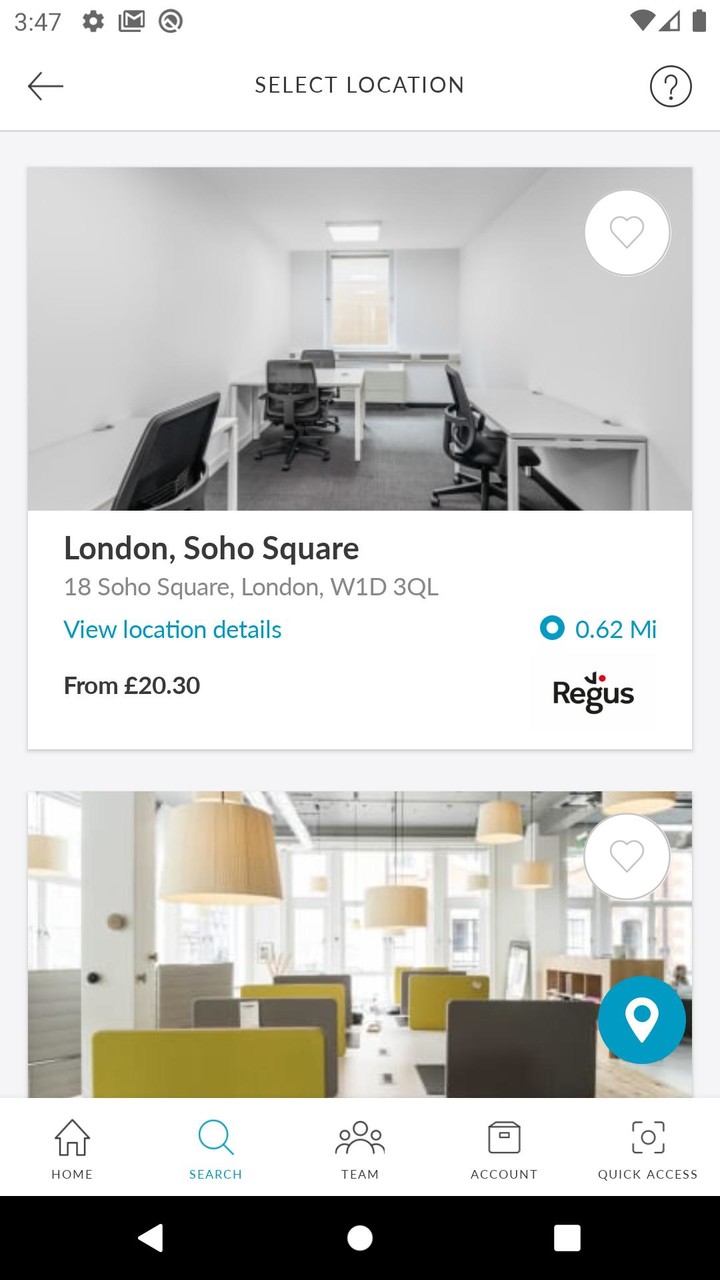The width and height of the screenshot is (720, 1280).
Task: Switch to the Search tab
Action: [x=216, y=1149]
